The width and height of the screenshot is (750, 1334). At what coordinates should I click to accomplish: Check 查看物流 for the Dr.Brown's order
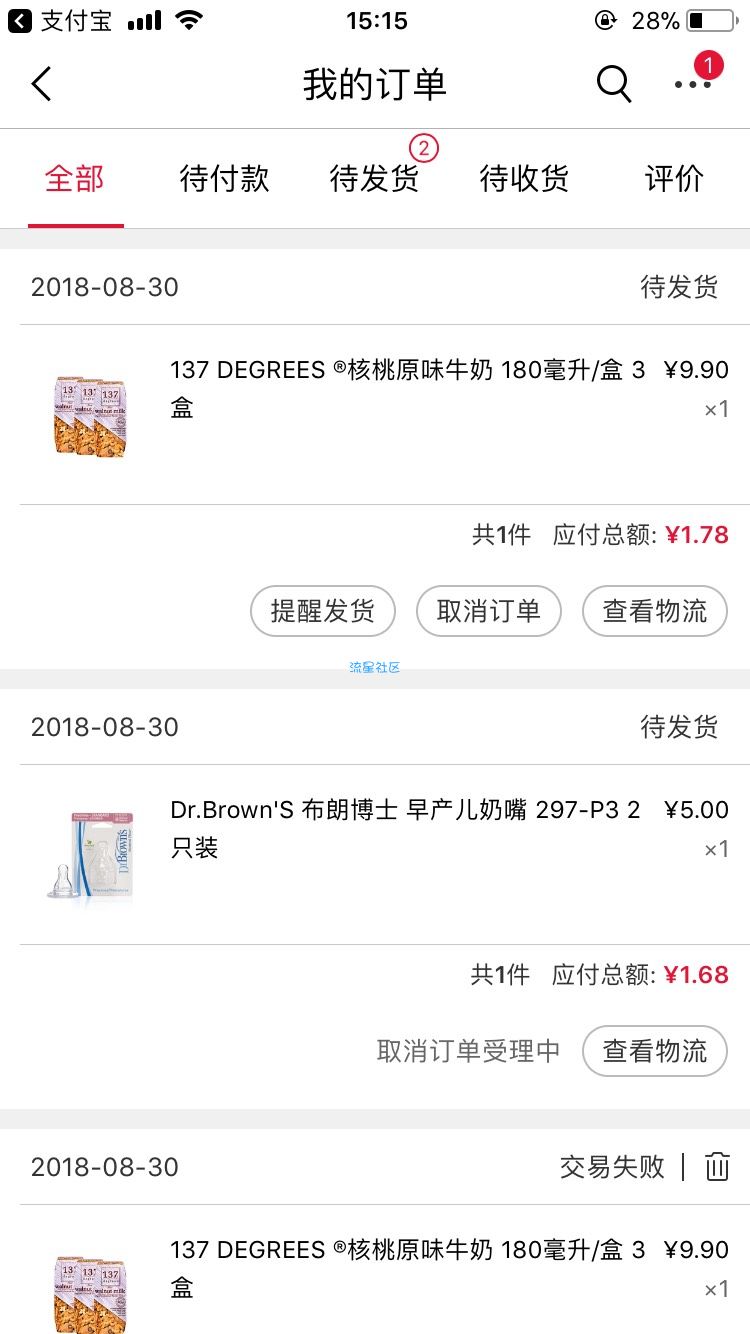point(655,1051)
